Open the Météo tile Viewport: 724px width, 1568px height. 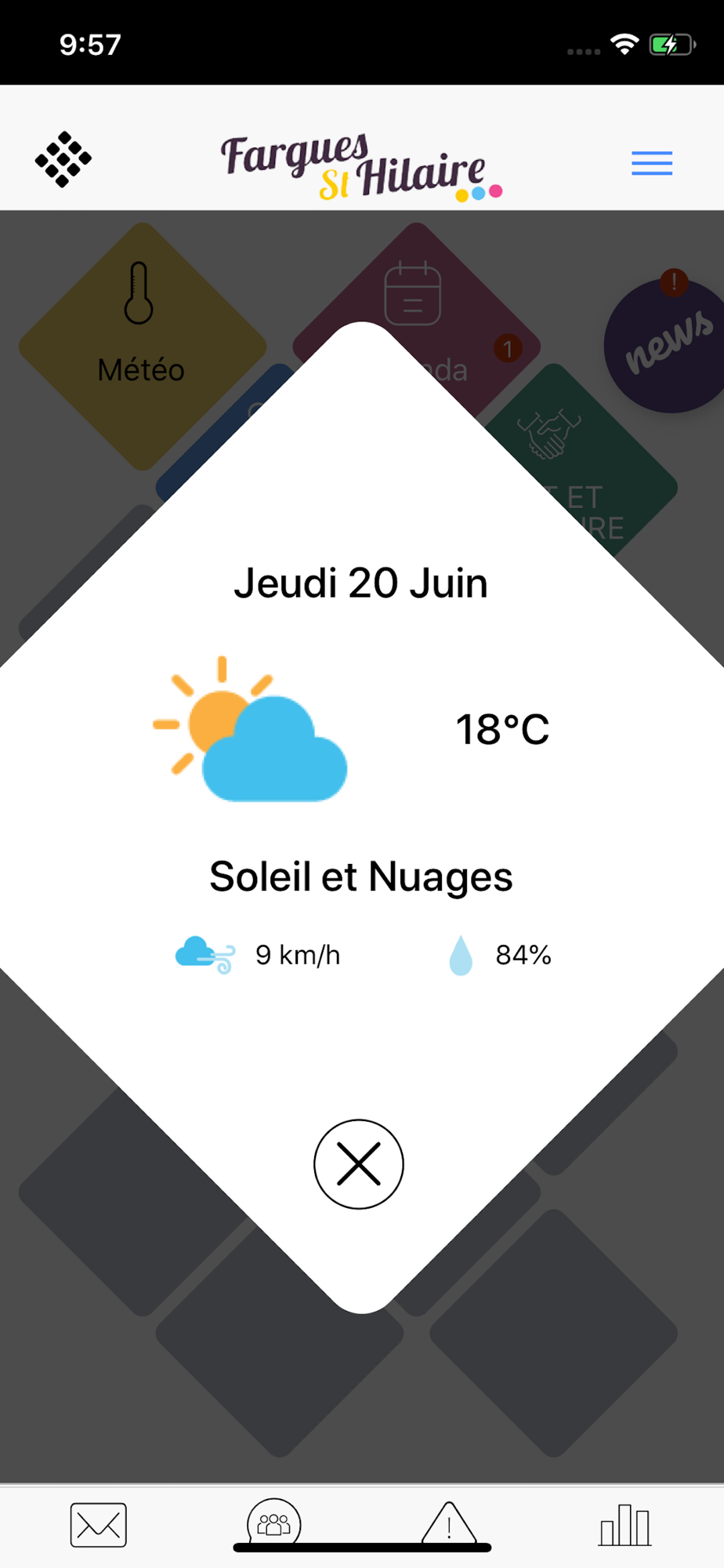coord(142,346)
